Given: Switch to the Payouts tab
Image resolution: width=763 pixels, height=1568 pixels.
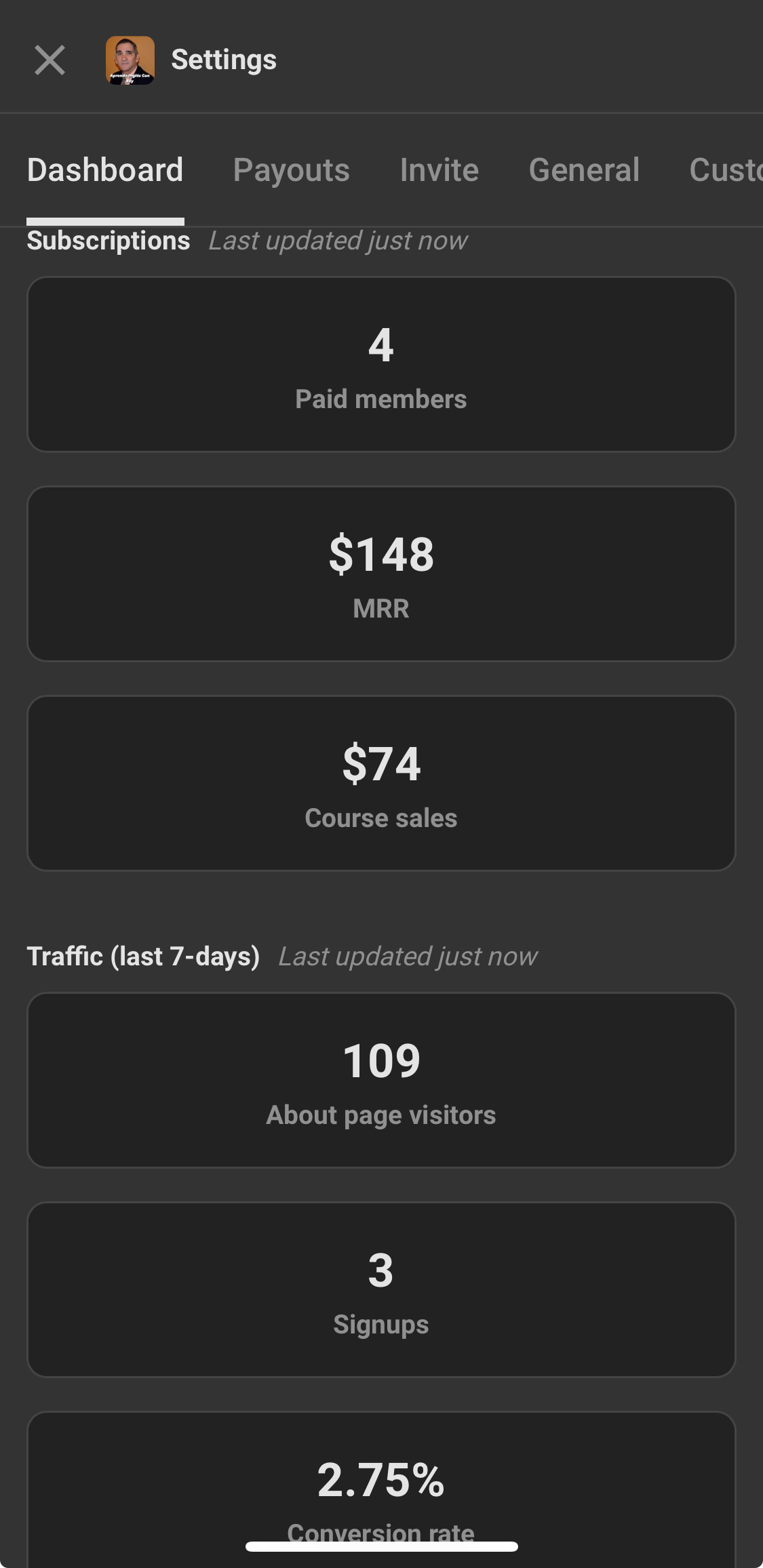Looking at the screenshot, I should (291, 170).
